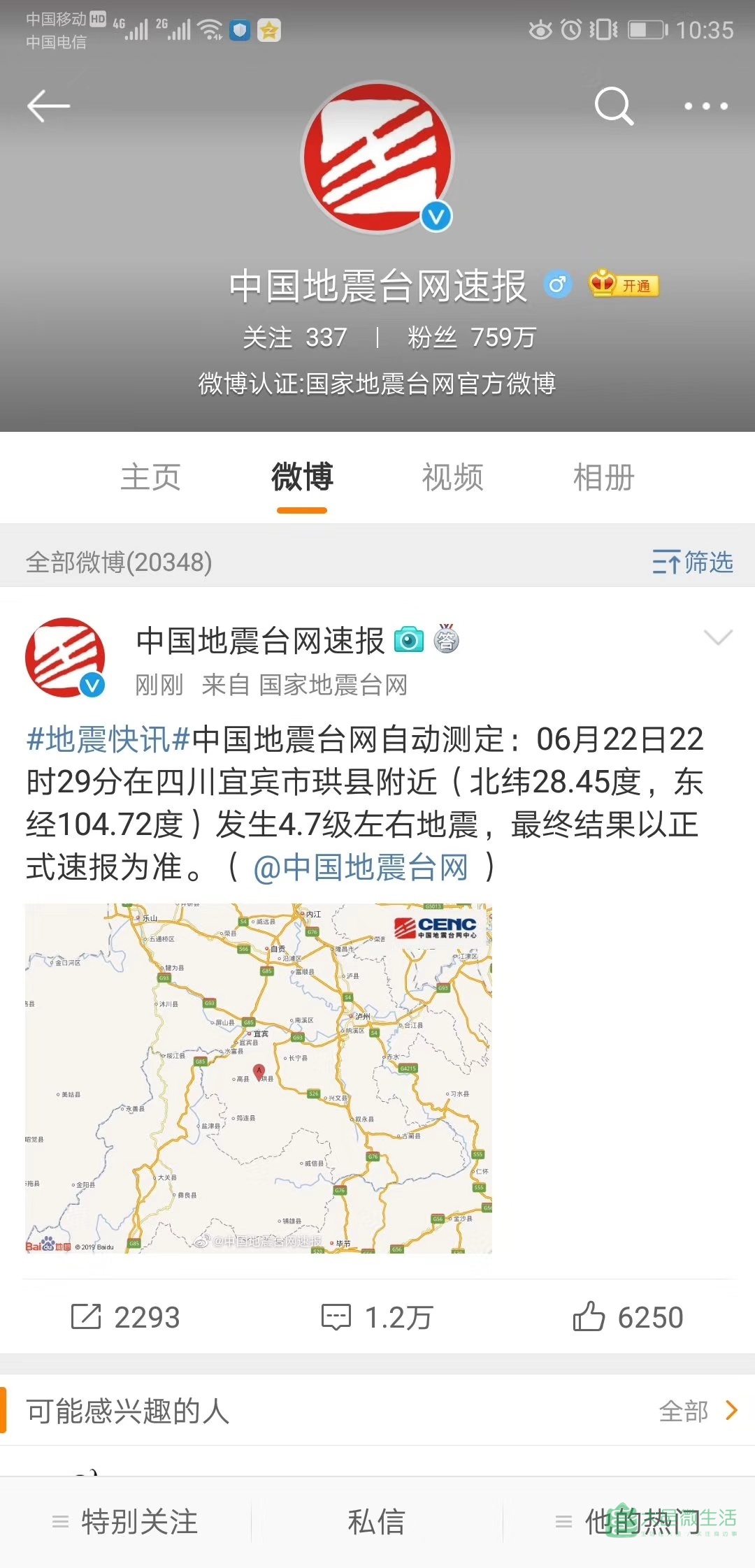Screen dimensions: 755x1568
Task: Go back using the arrow icon
Action: pos(48,106)
